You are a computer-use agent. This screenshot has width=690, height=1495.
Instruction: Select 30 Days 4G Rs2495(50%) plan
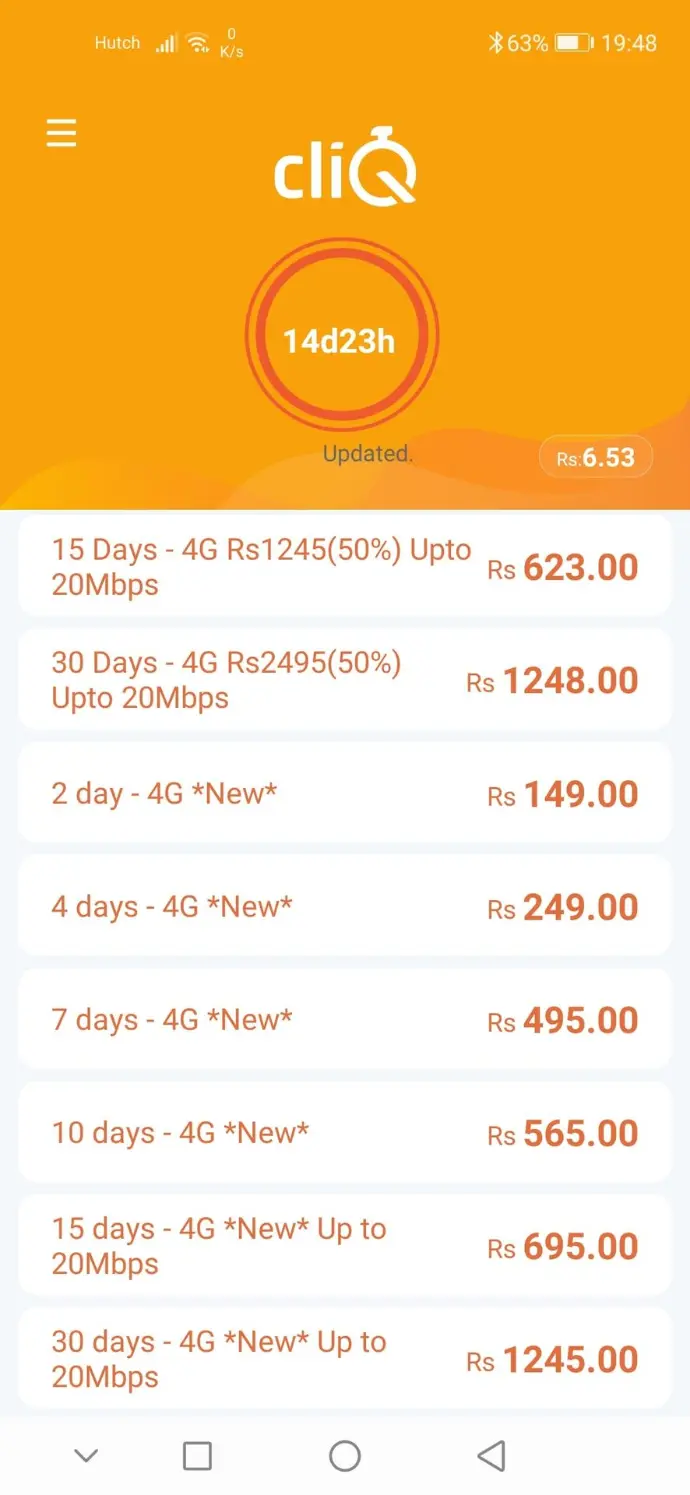tap(344, 680)
